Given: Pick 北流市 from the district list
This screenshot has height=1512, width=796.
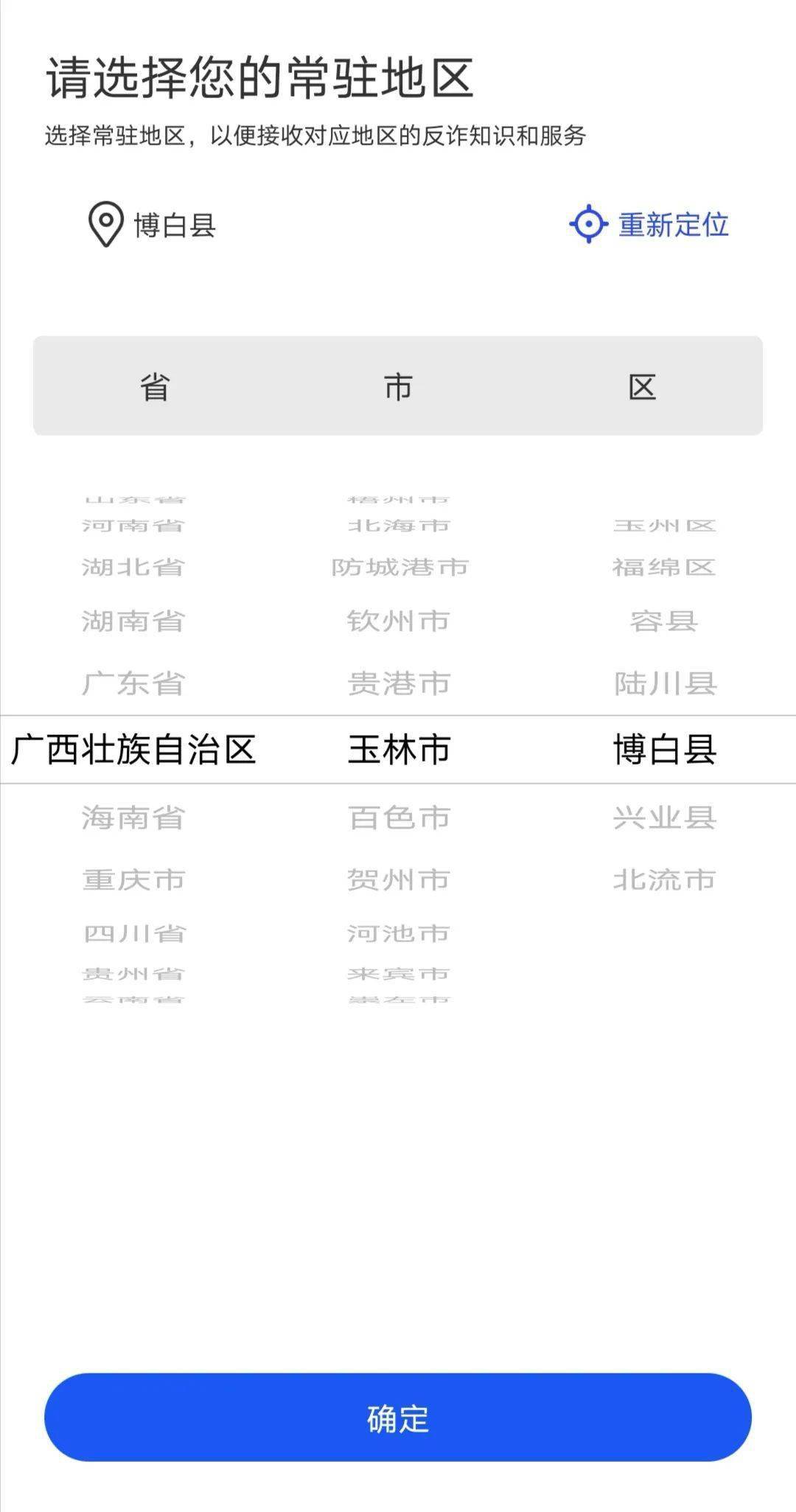Looking at the screenshot, I should [x=665, y=879].
